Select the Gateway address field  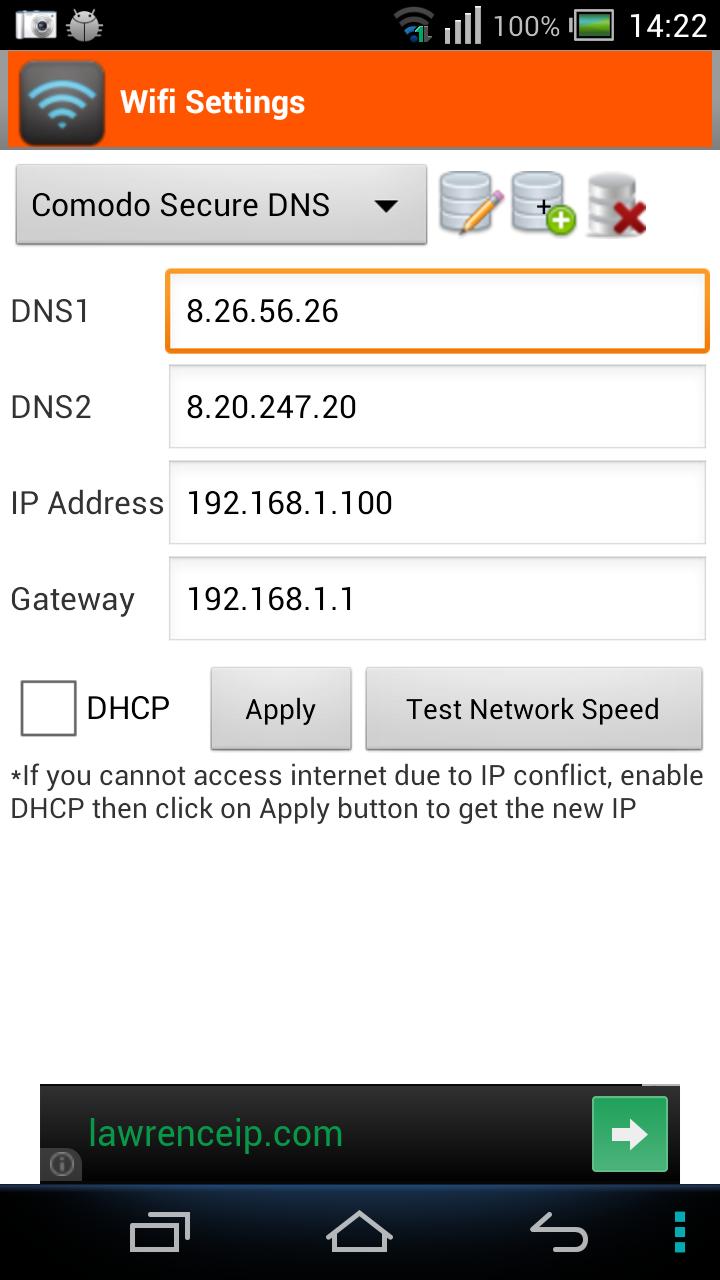point(436,598)
